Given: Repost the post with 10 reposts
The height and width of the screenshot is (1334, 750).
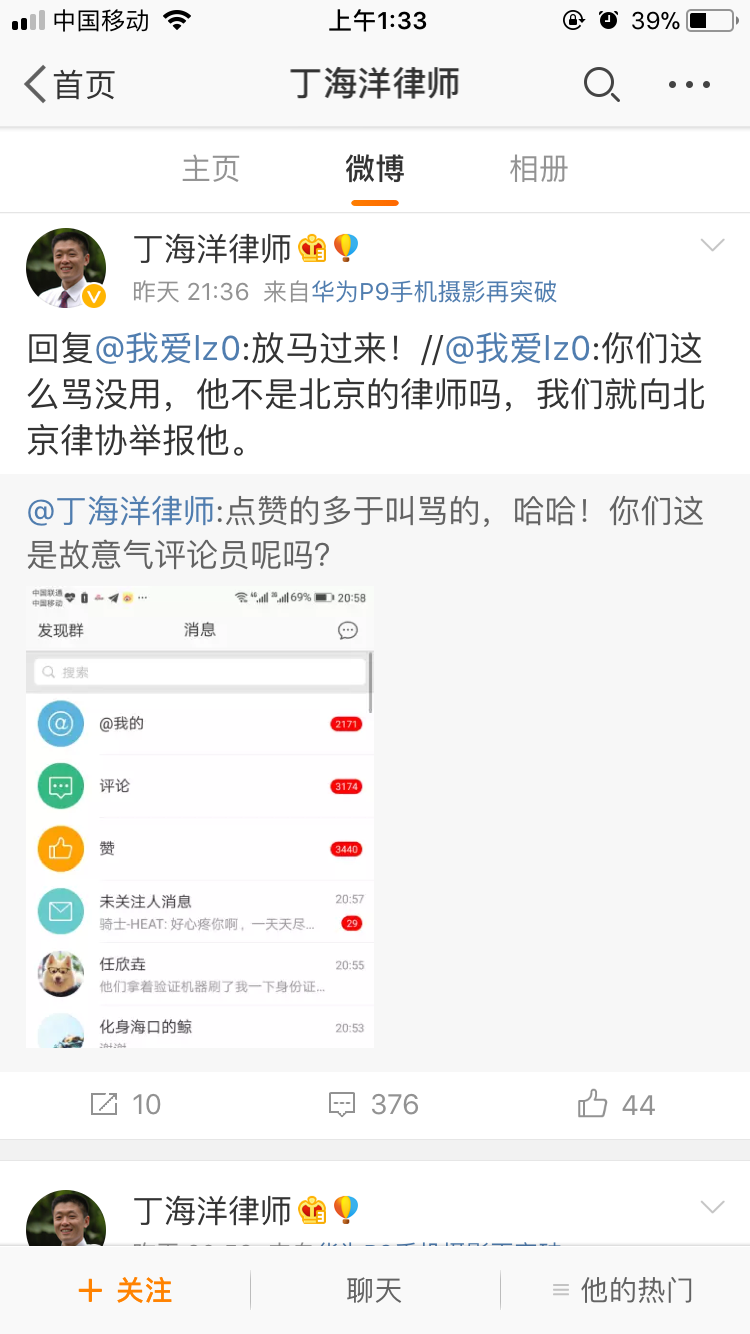Looking at the screenshot, I should (126, 1104).
